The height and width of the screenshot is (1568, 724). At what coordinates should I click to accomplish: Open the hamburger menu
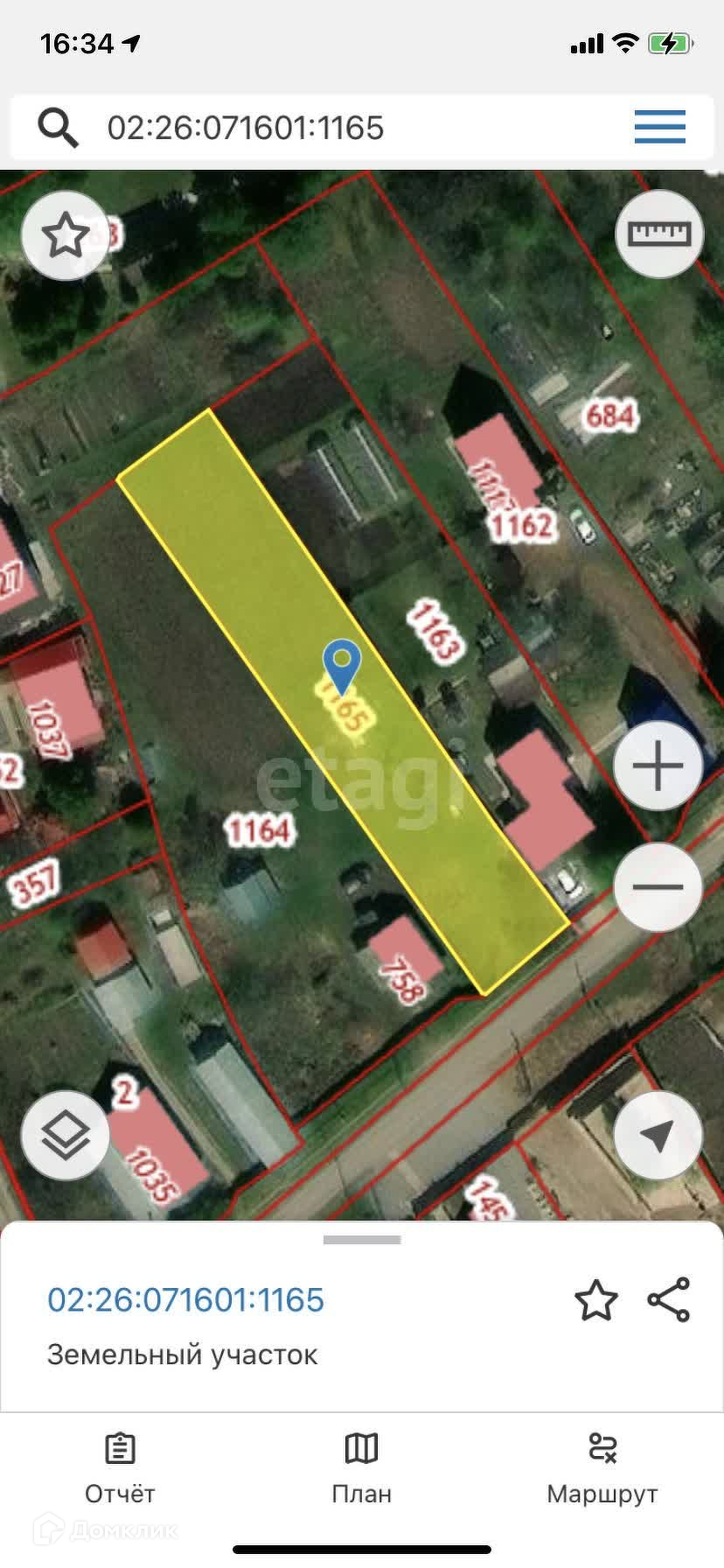click(x=659, y=127)
